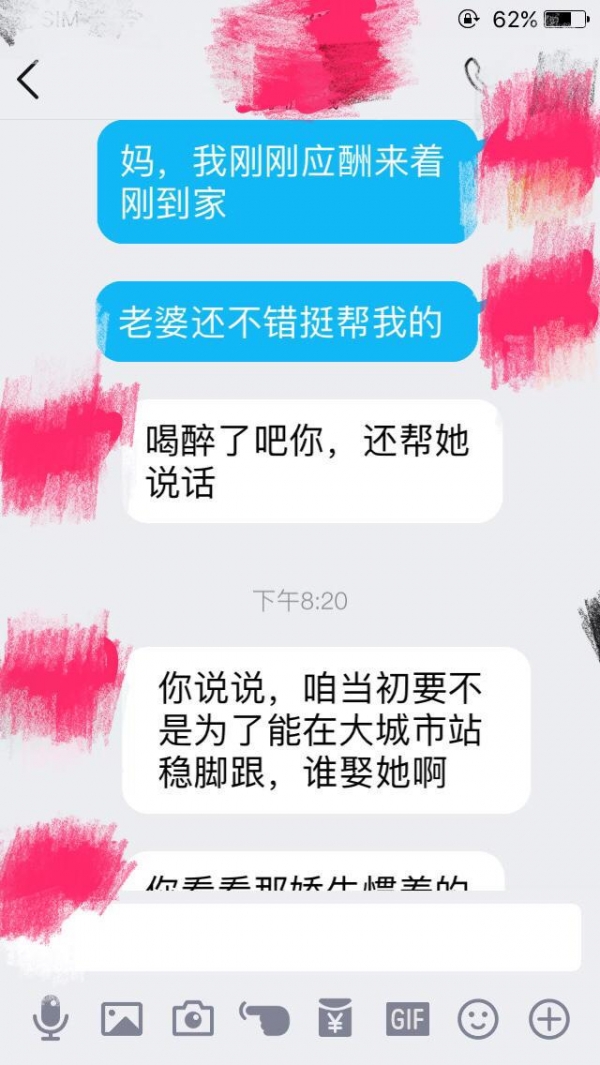
Task: Open the GIF picker
Action: [407, 1020]
